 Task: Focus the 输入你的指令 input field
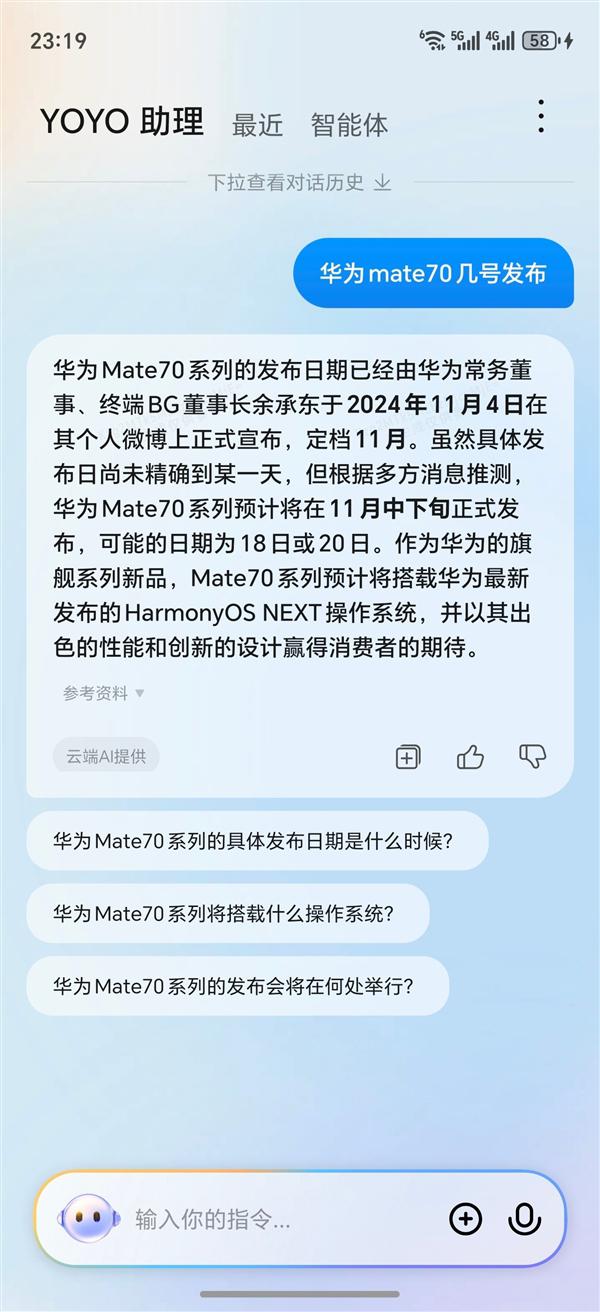280,1219
